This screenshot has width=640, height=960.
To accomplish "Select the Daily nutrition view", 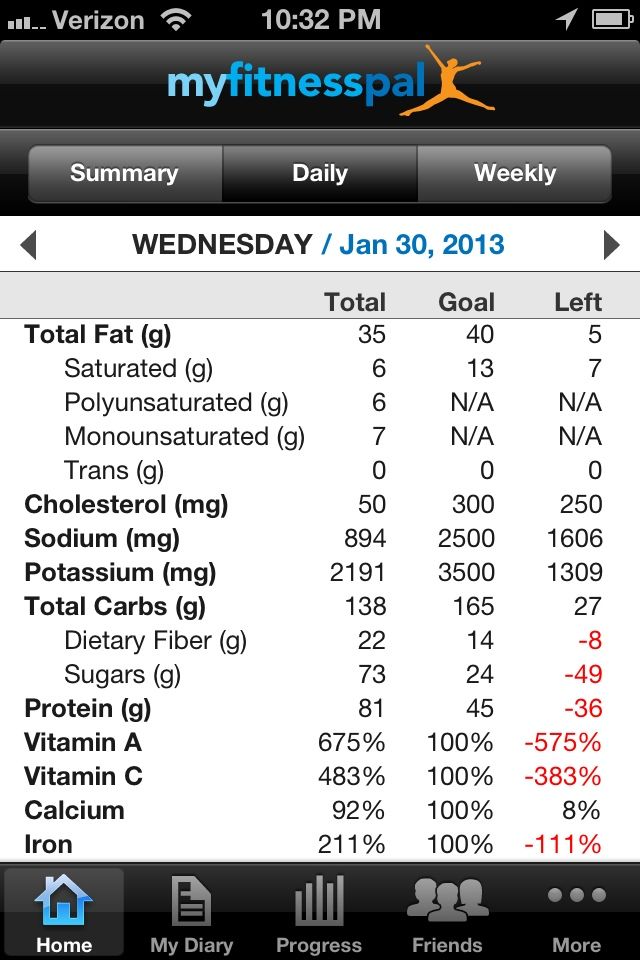I will pyautogui.click(x=319, y=174).
